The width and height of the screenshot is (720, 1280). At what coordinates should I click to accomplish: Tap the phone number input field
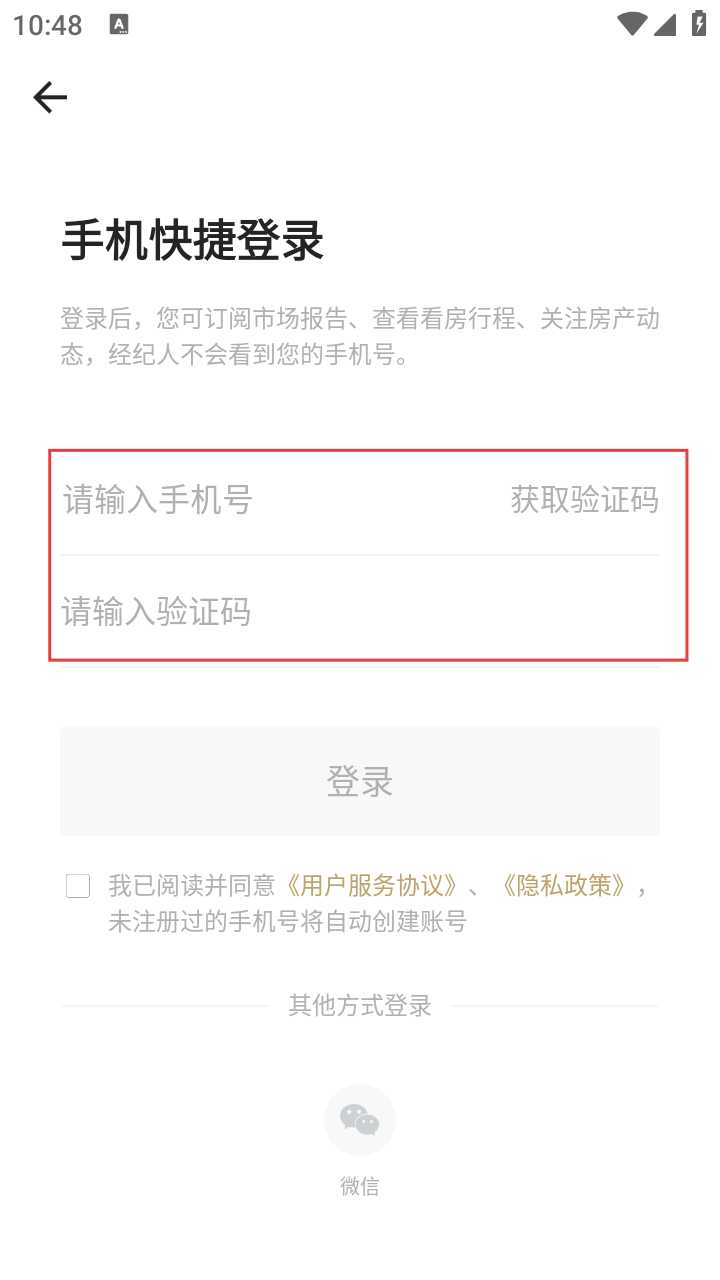click(260, 499)
